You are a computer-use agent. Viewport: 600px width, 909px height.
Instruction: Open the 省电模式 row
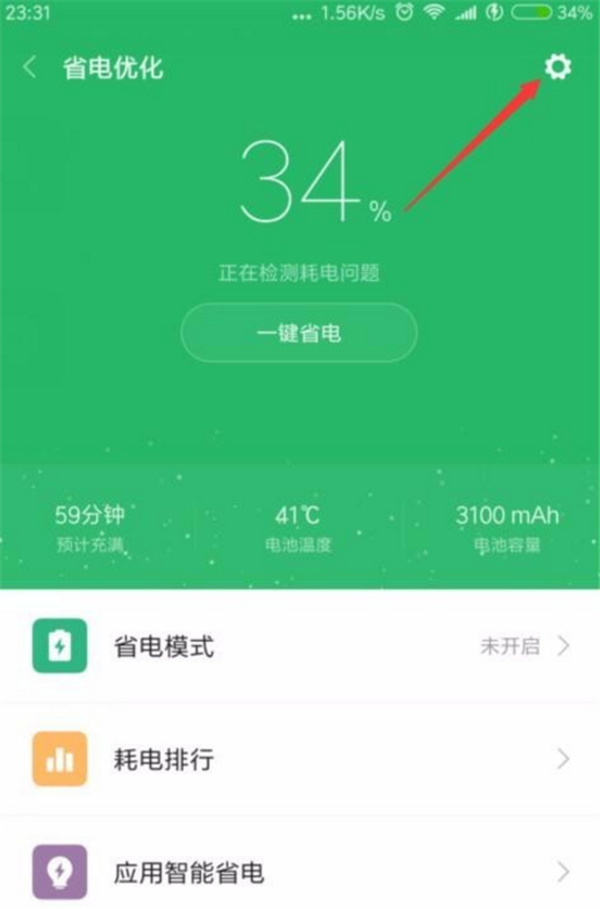point(300,646)
